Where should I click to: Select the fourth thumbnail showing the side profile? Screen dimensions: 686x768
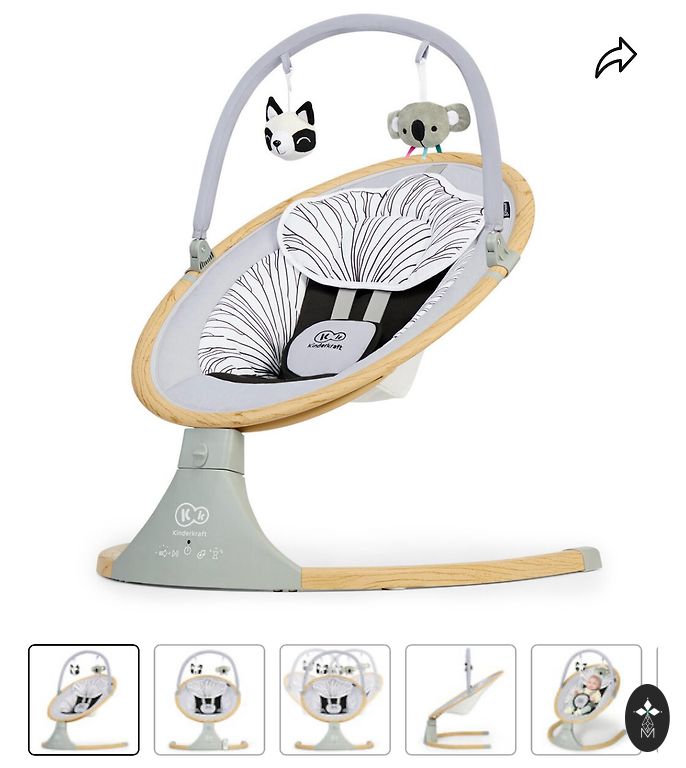[x=460, y=699]
